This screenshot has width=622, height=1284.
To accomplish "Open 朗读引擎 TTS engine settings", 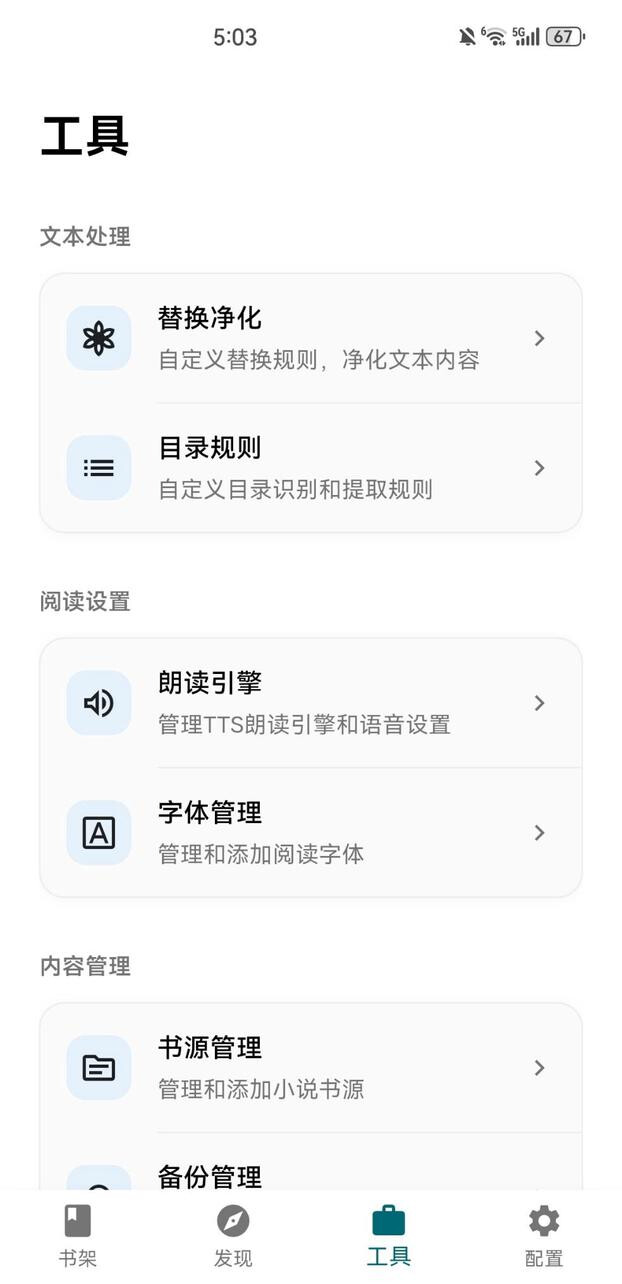I will 310,703.
